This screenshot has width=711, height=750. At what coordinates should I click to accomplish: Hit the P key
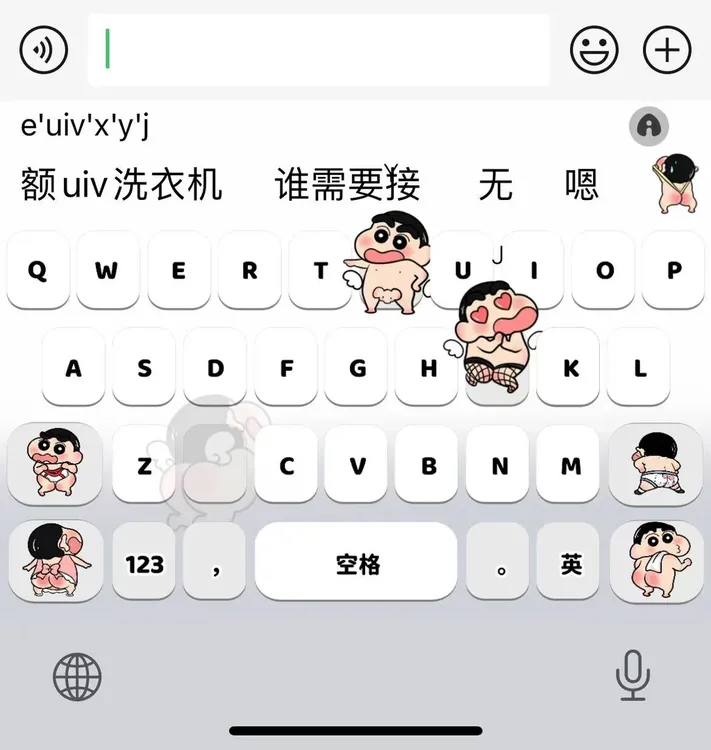click(673, 270)
